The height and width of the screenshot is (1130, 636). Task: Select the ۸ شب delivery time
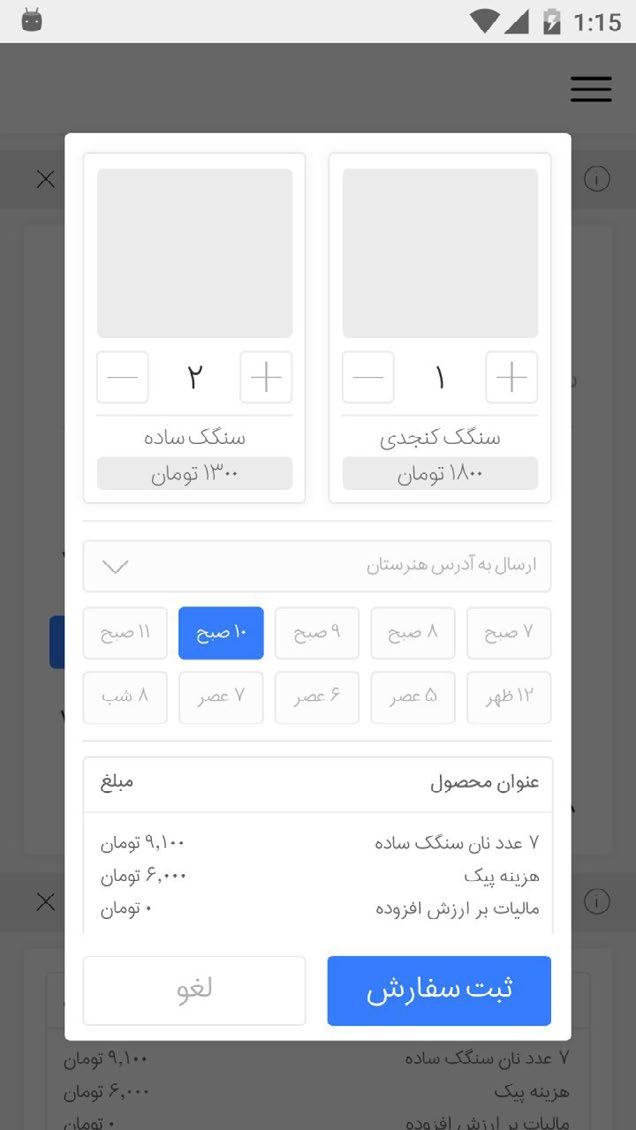point(125,697)
